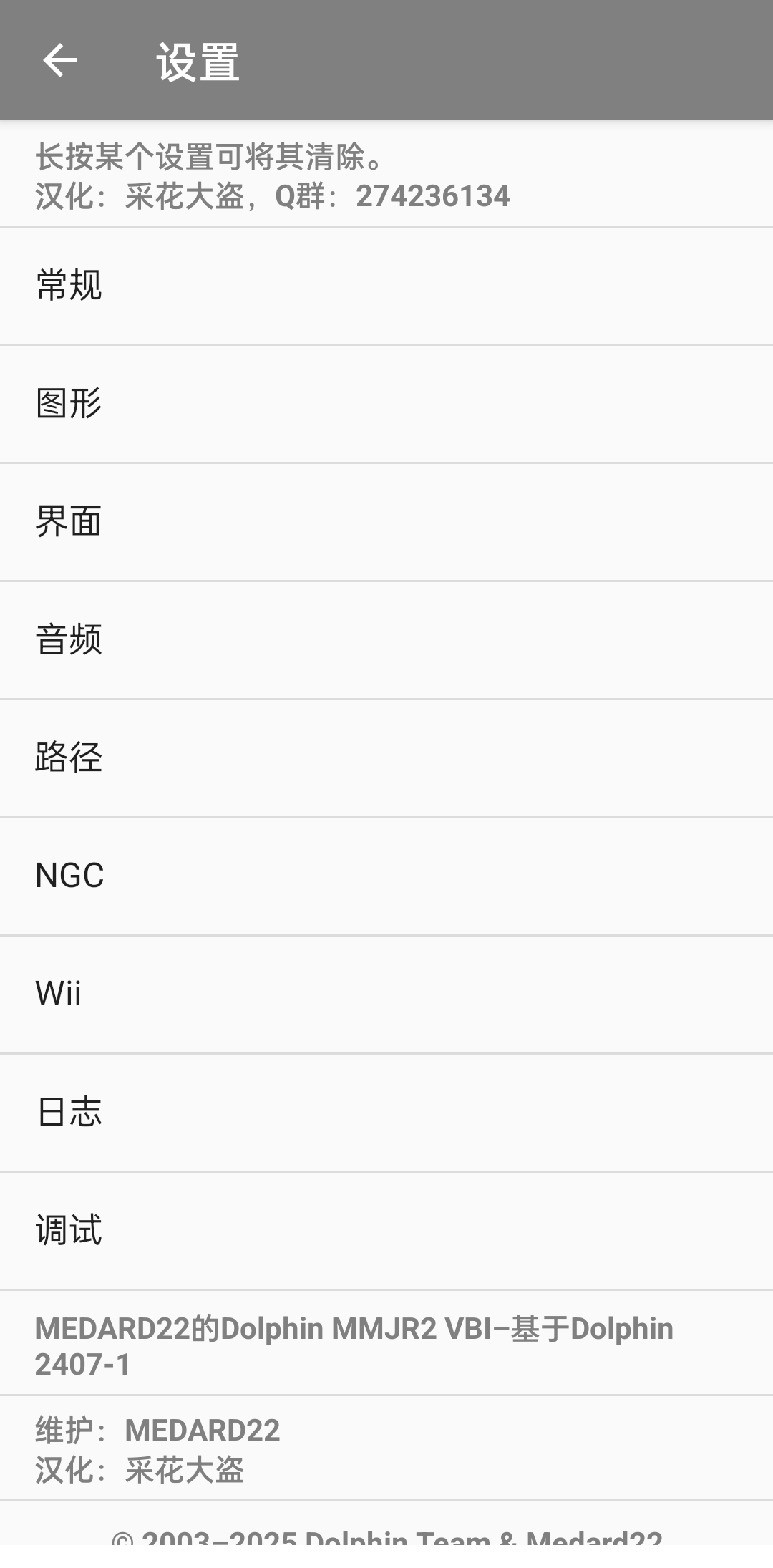Select the 界面 (Interface) settings entry
The image size is (773, 1568).
[386, 521]
